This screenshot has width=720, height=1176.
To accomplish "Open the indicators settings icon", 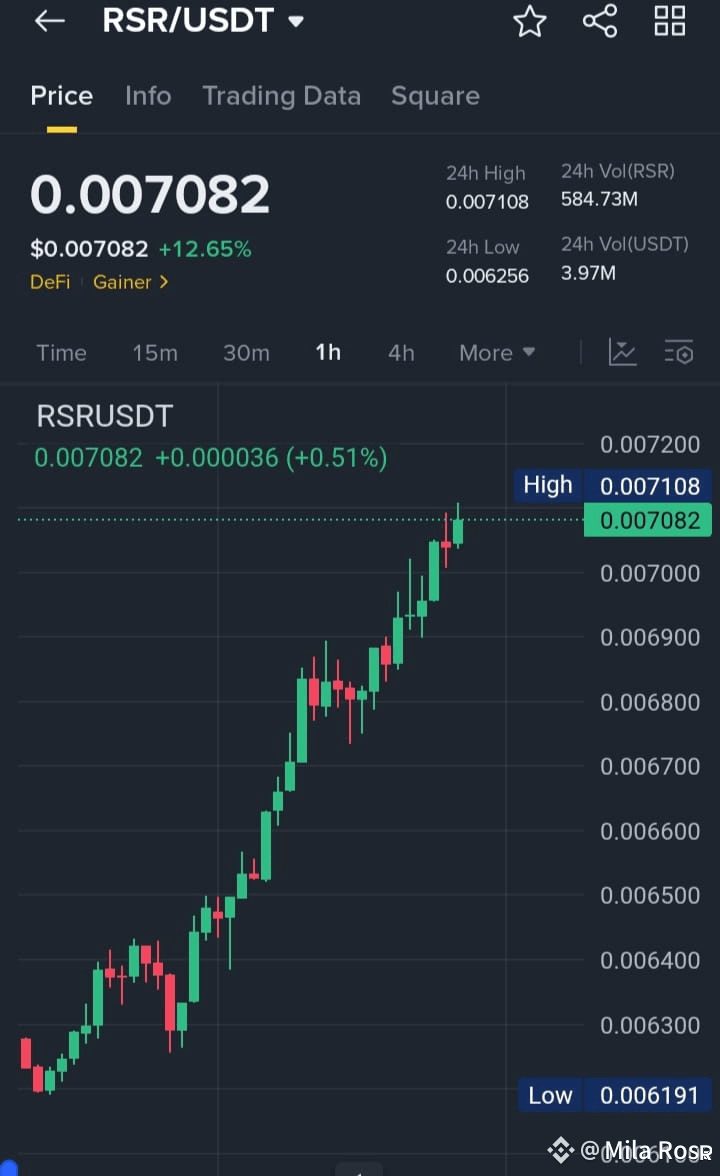I will 679,352.
